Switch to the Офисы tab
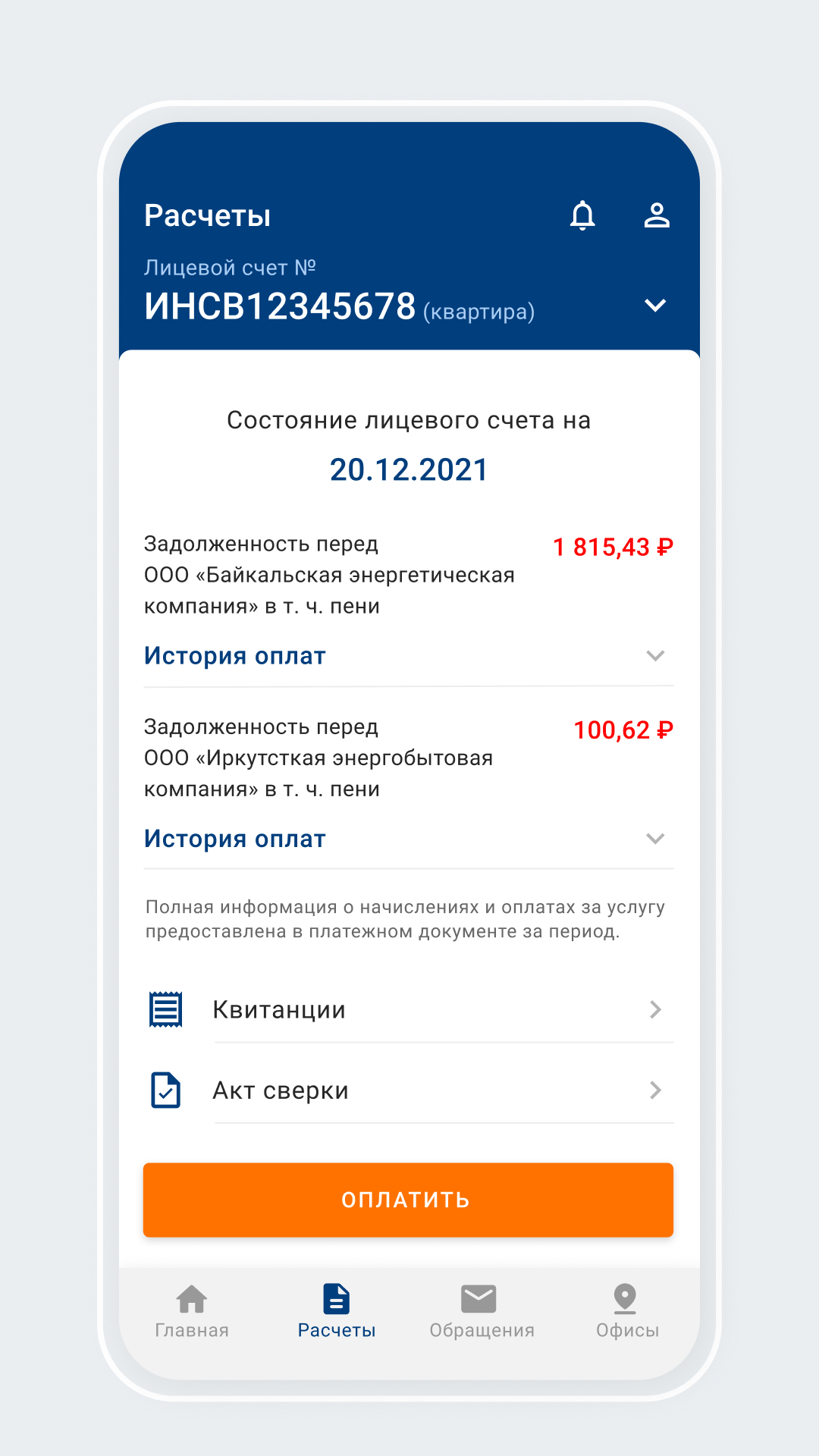 [626, 1311]
